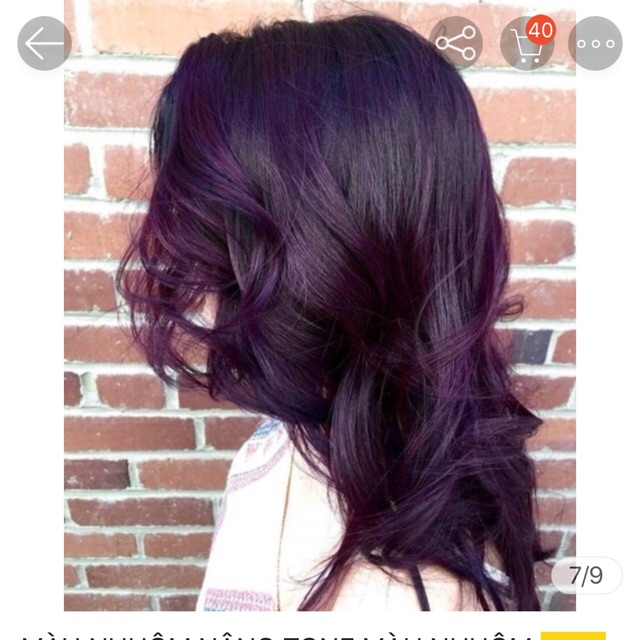Open the shopping cart with 40 items
Image resolution: width=640 pixels, height=640 pixels.
tap(526, 44)
